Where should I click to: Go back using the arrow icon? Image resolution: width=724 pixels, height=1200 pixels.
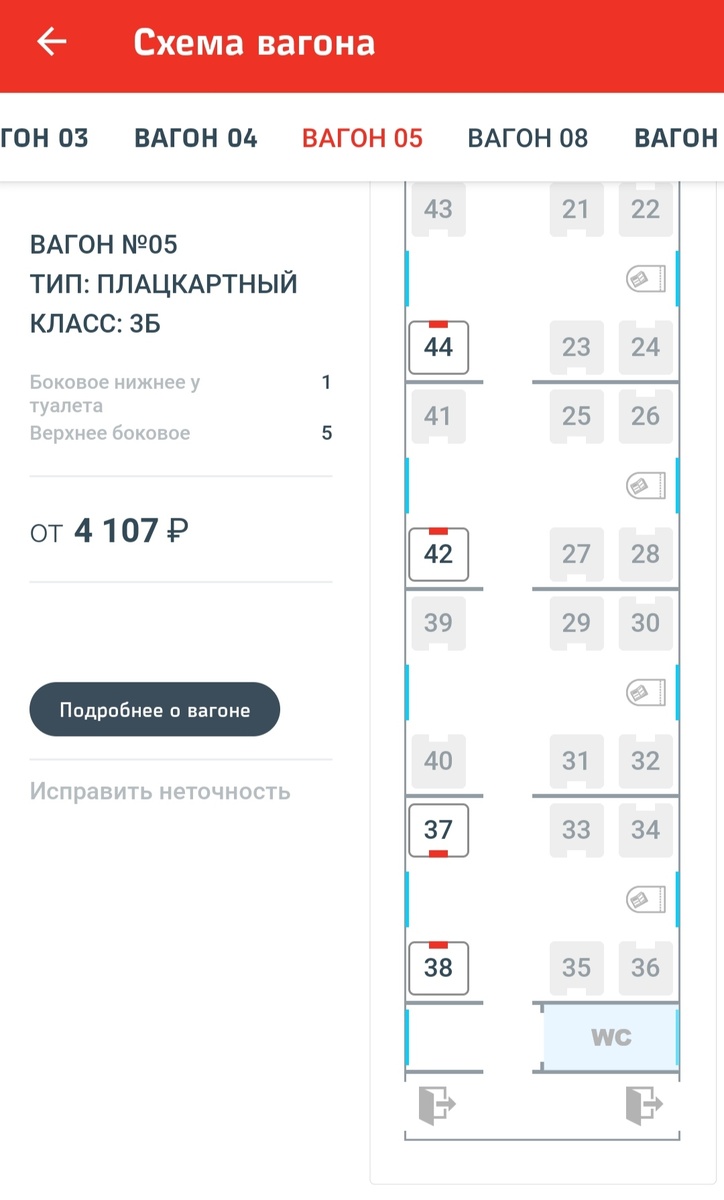click(x=51, y=42)
